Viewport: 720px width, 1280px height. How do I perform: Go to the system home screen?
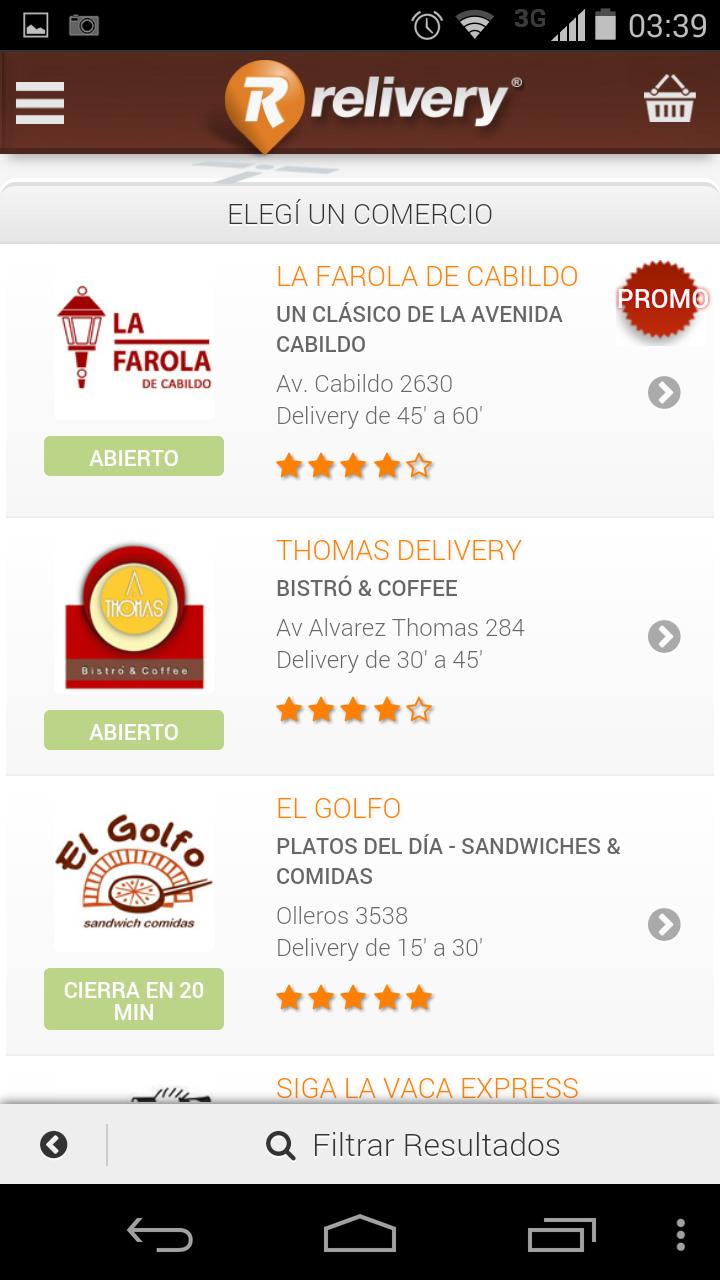[x=360, y=1234]
